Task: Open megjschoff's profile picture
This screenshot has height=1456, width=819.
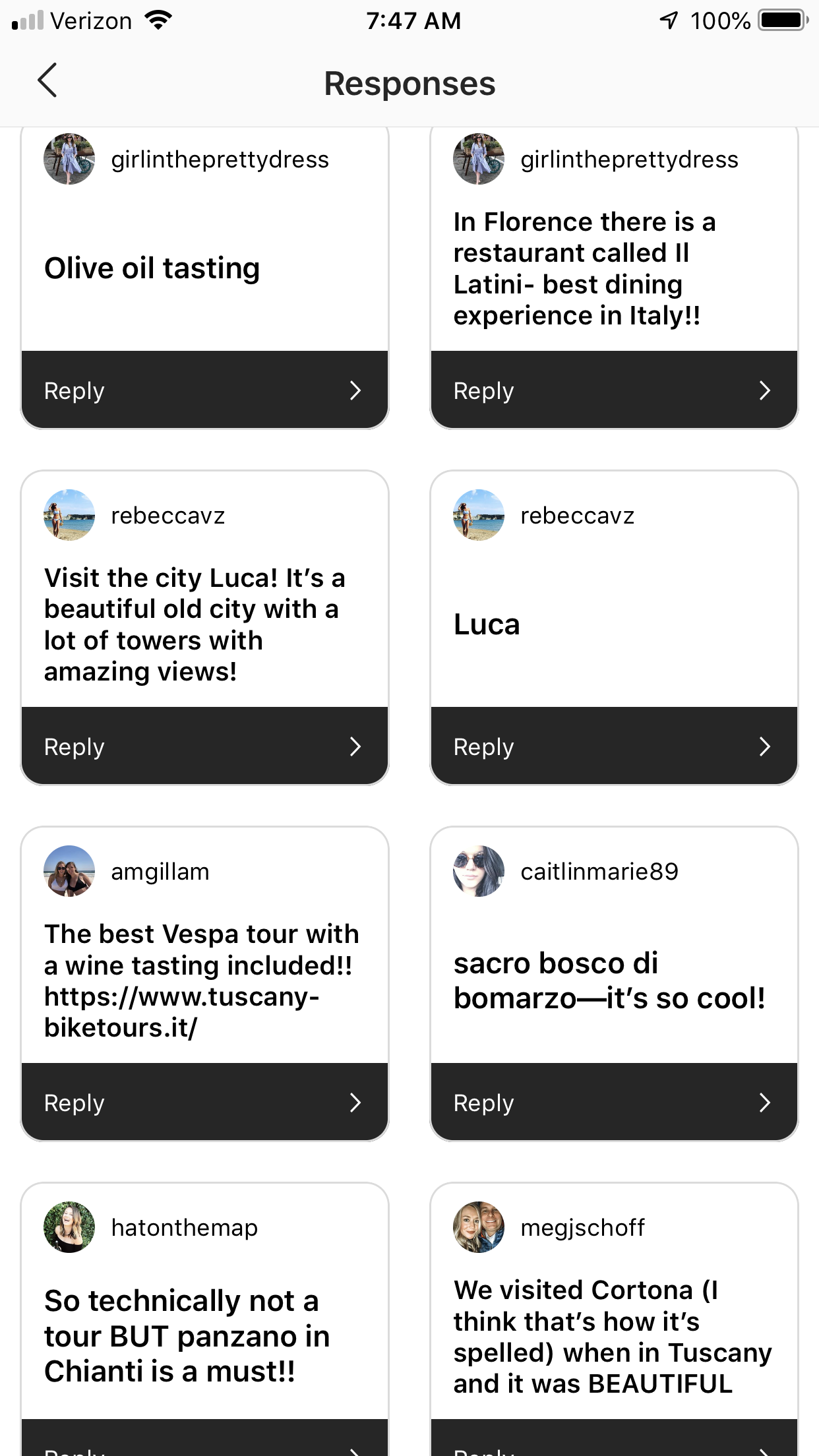Action: pos(479,1227)
